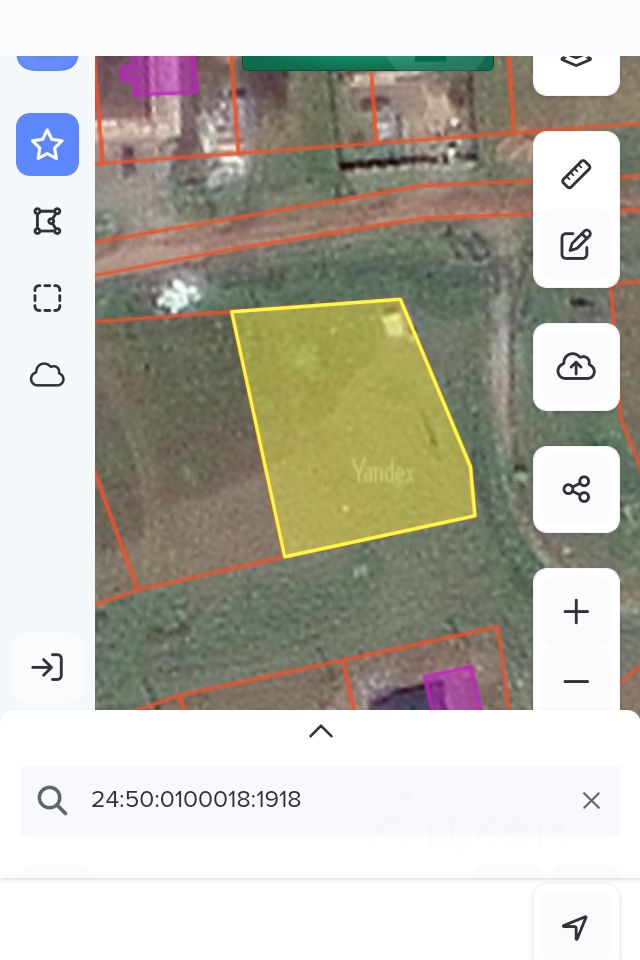Activate the dashed rectangle selection tool
The image size is (640, 960).
pos(47,298)
